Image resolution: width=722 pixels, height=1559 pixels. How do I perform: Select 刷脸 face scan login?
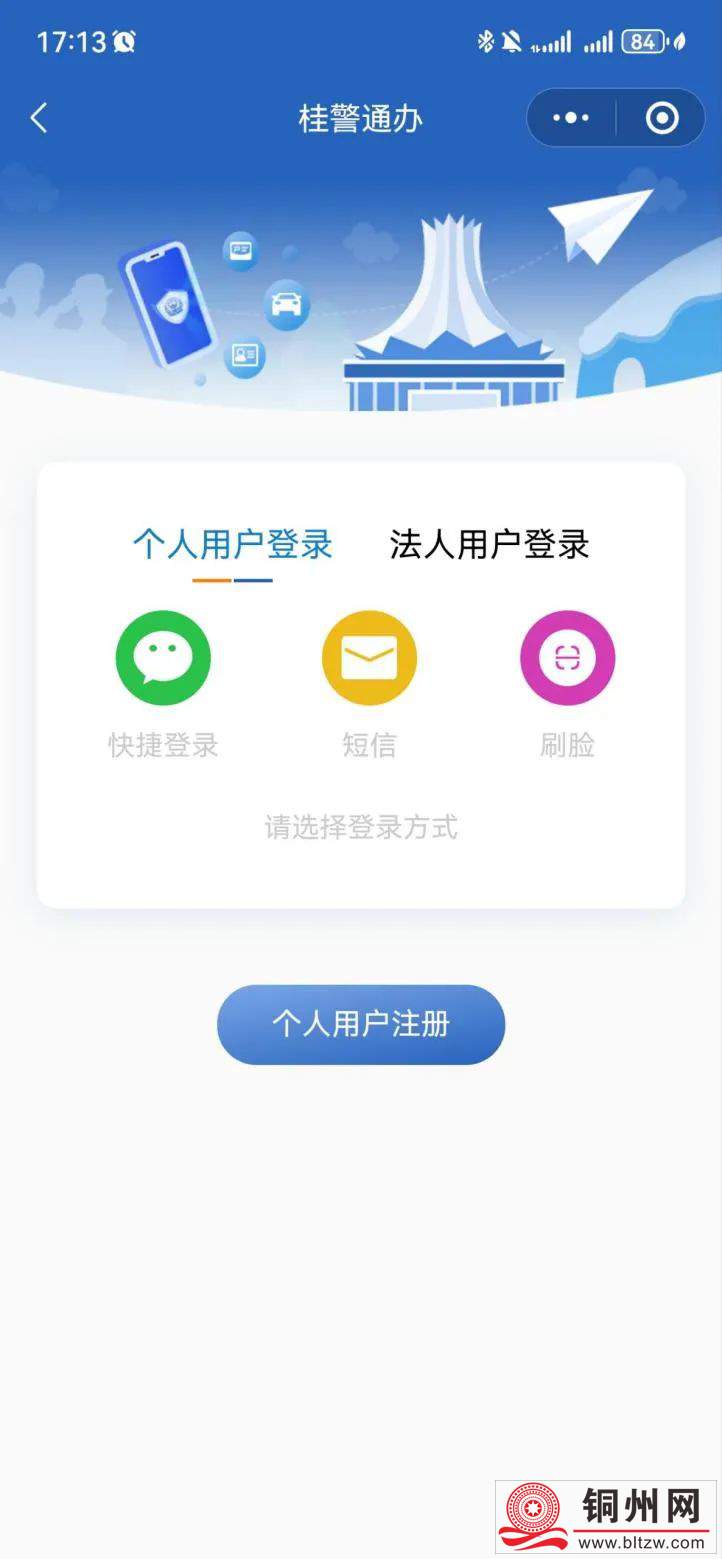(567, 658)
